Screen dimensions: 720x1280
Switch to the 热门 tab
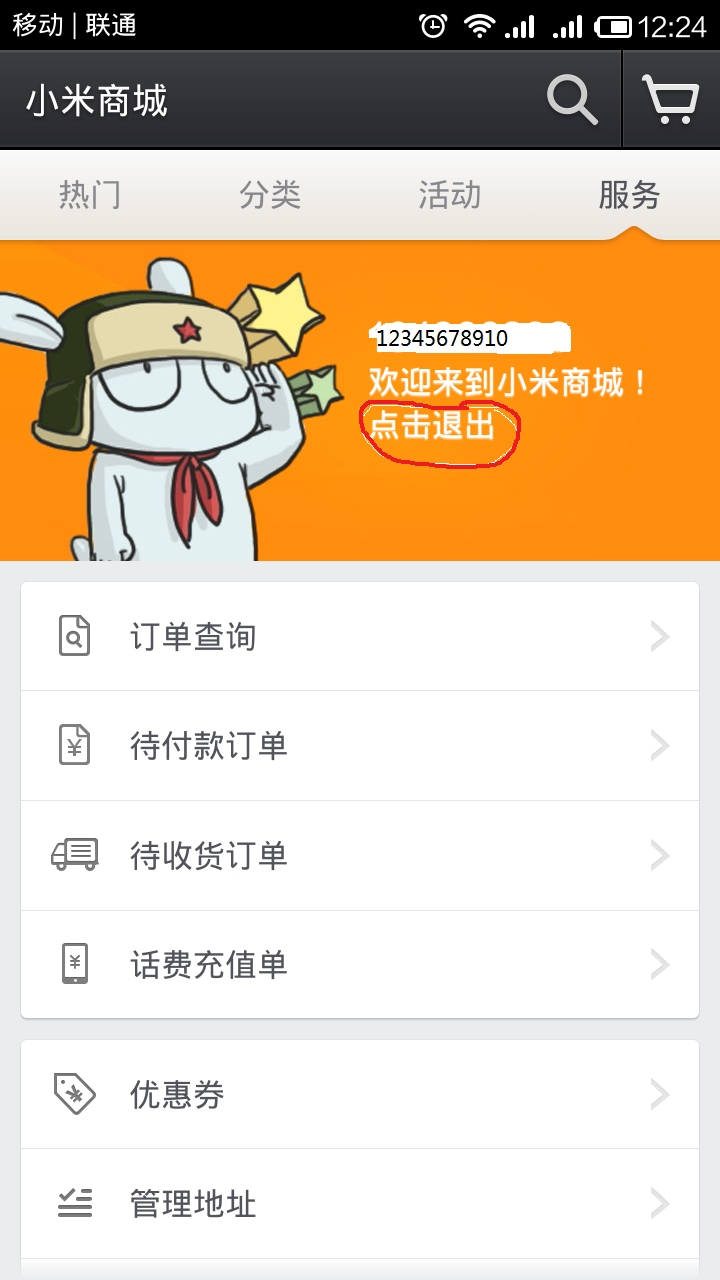click(x=90, y=196)
